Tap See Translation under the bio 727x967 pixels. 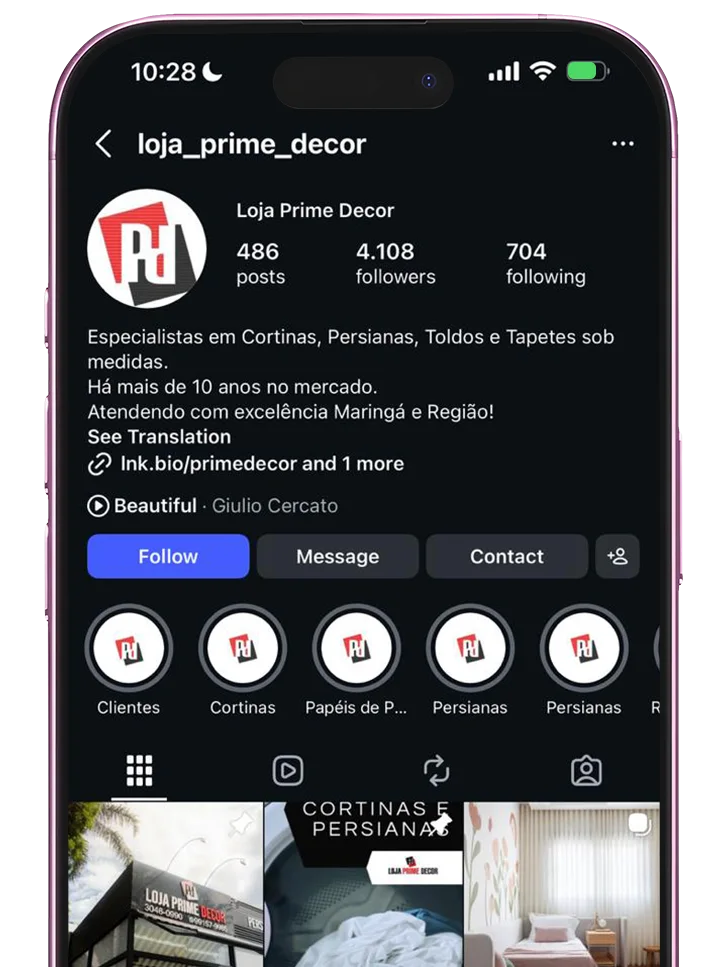pos(159,437)
